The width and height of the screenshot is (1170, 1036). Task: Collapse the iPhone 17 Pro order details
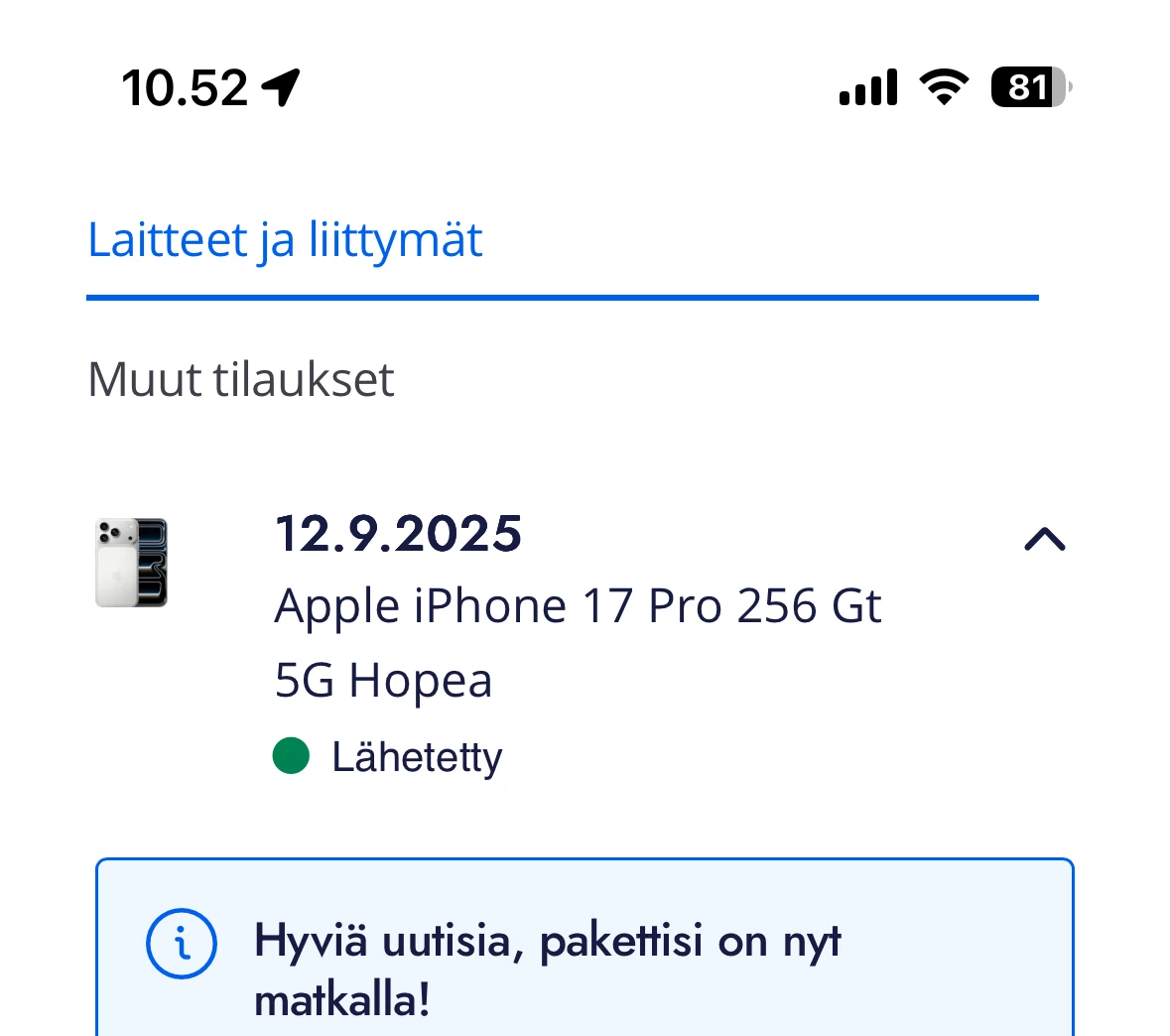click(1044, 540)
